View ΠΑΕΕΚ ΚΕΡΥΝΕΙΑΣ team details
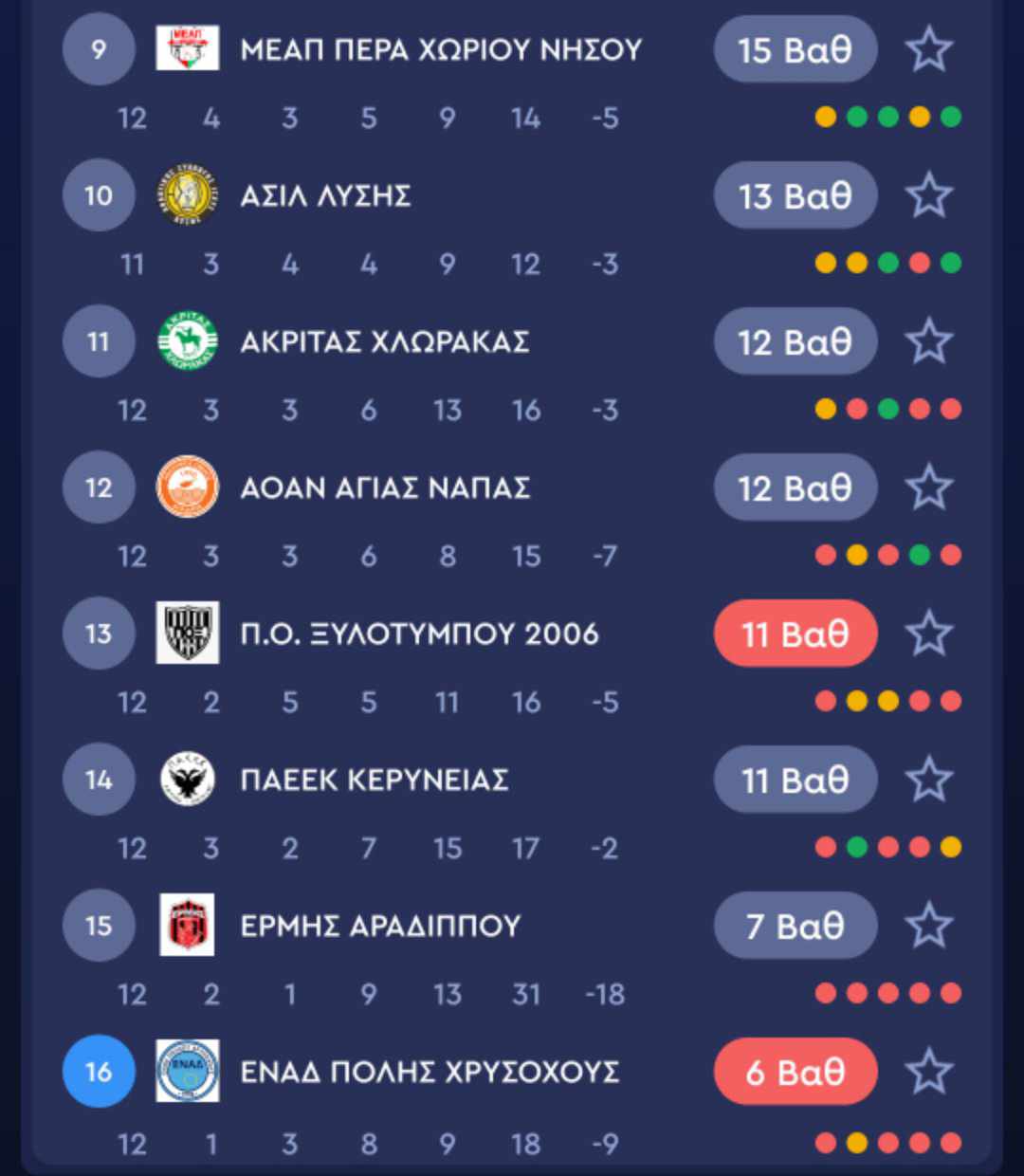1024x1176 pixels. [x=375, y=780]
